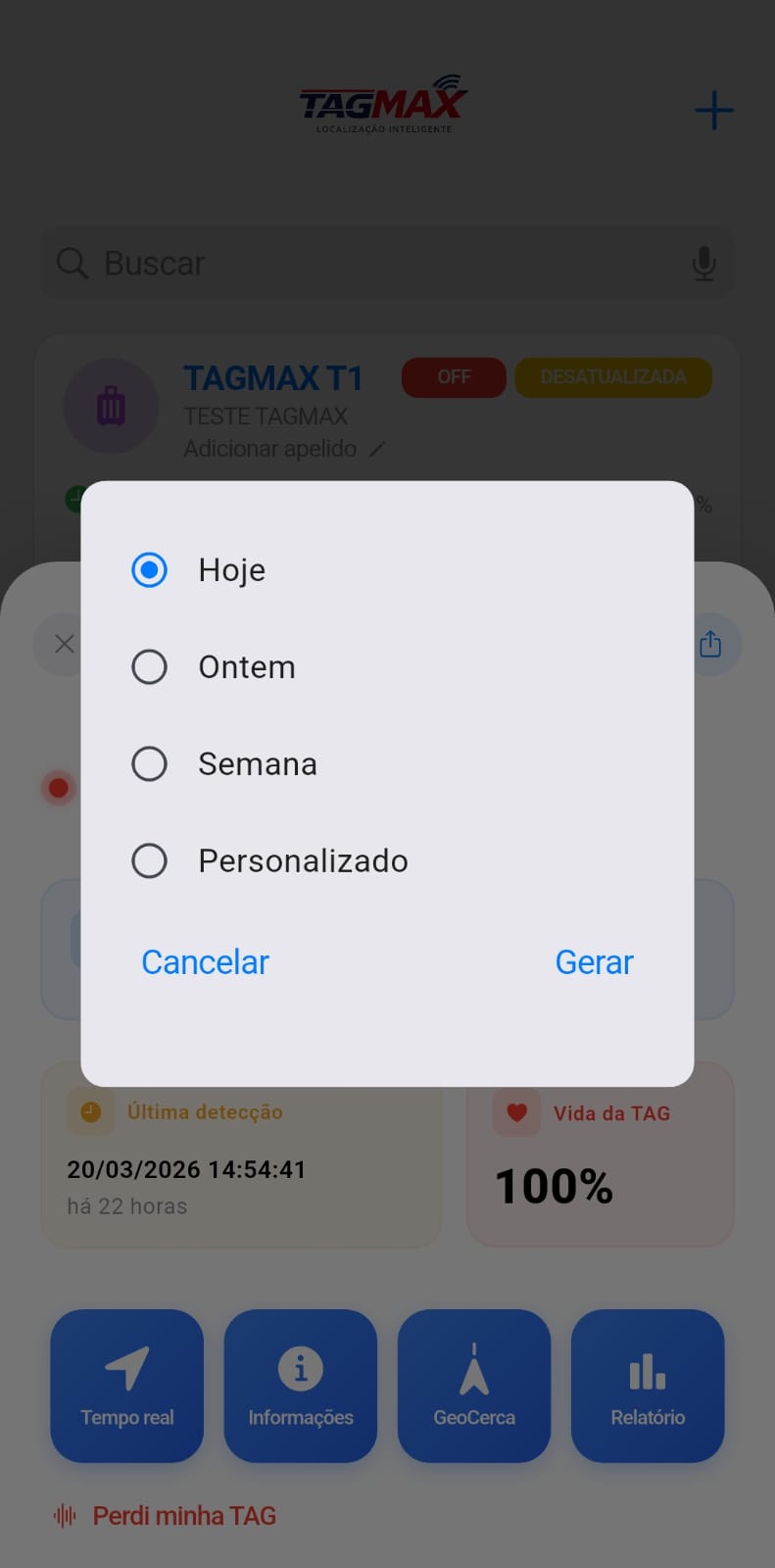Screen dimensions: 775x1568
Task: Tap the plus icon to add a device
Action: pos(713,110)
